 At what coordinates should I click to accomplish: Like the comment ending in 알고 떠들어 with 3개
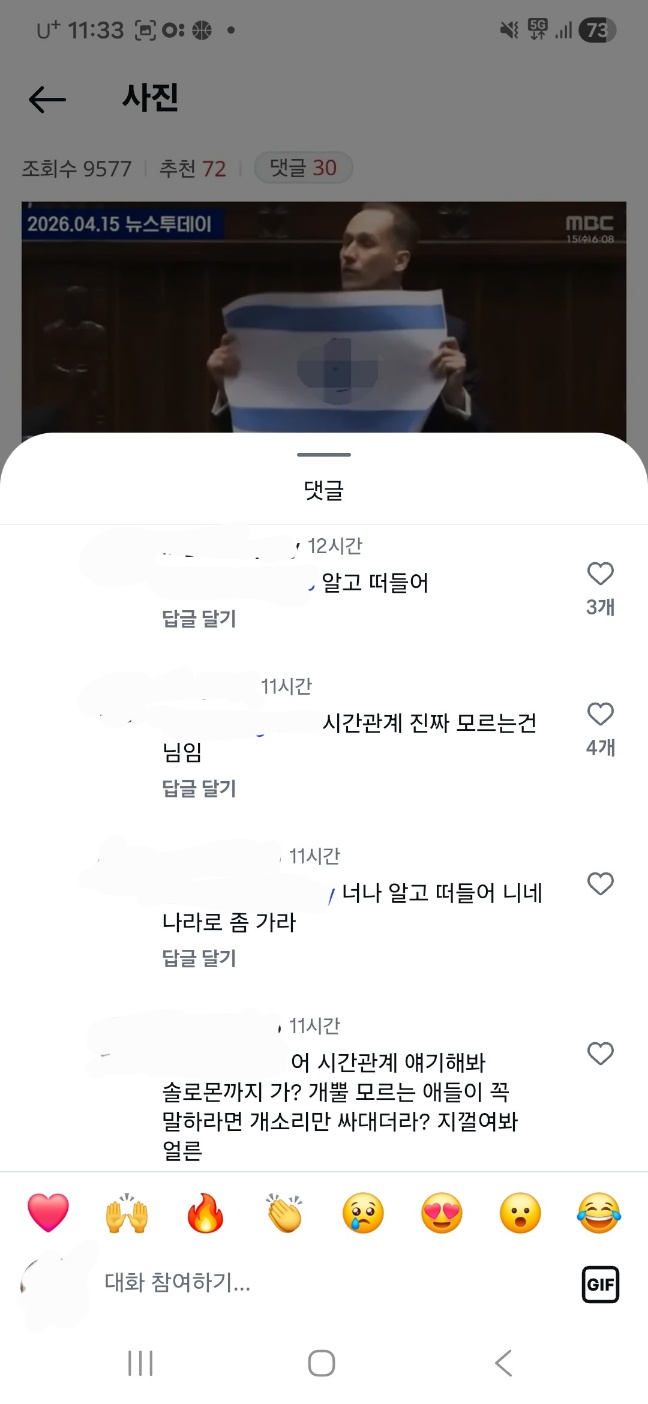click(x=600, y=574)
